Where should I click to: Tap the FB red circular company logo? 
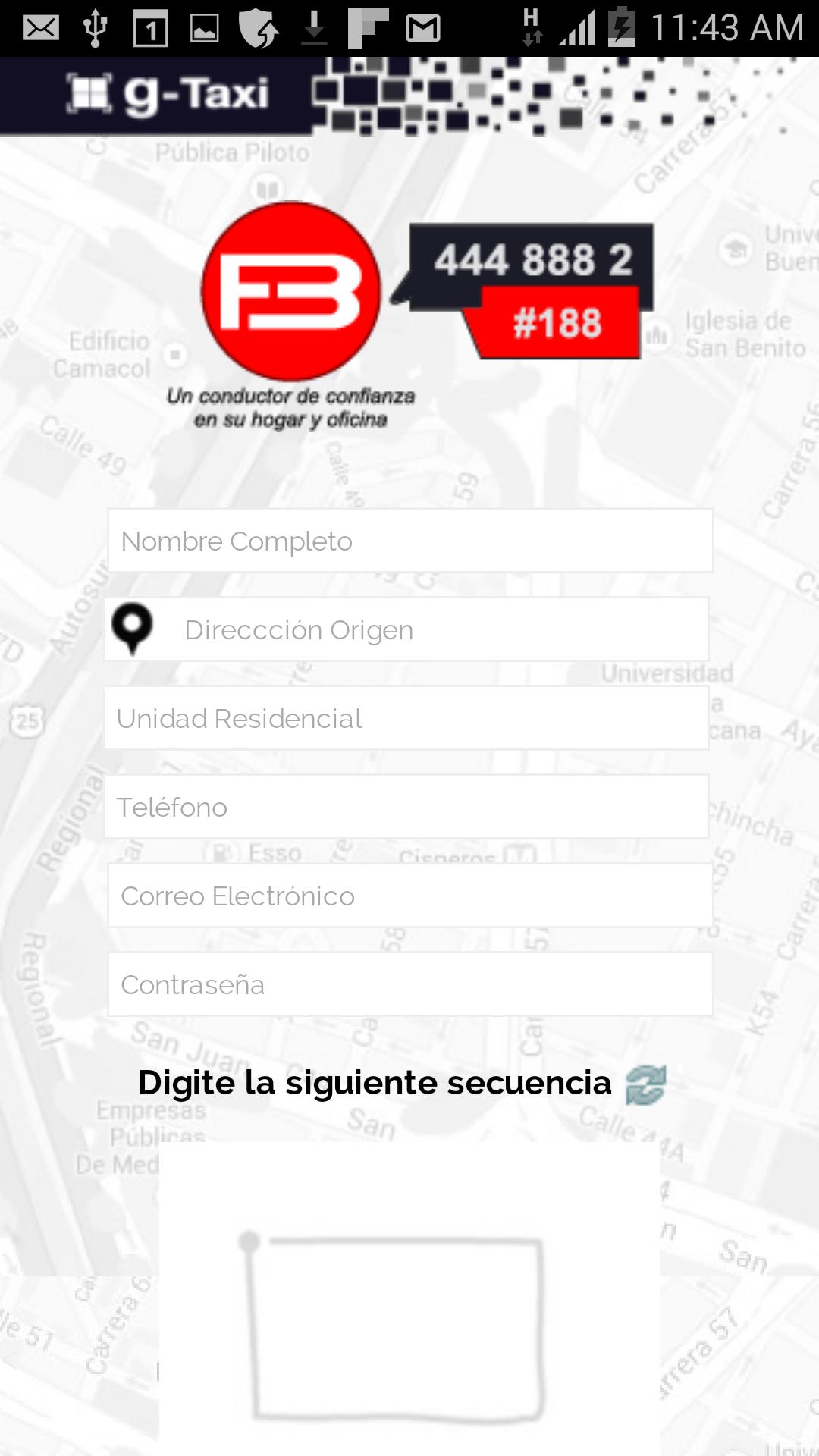tap(292, 292)
